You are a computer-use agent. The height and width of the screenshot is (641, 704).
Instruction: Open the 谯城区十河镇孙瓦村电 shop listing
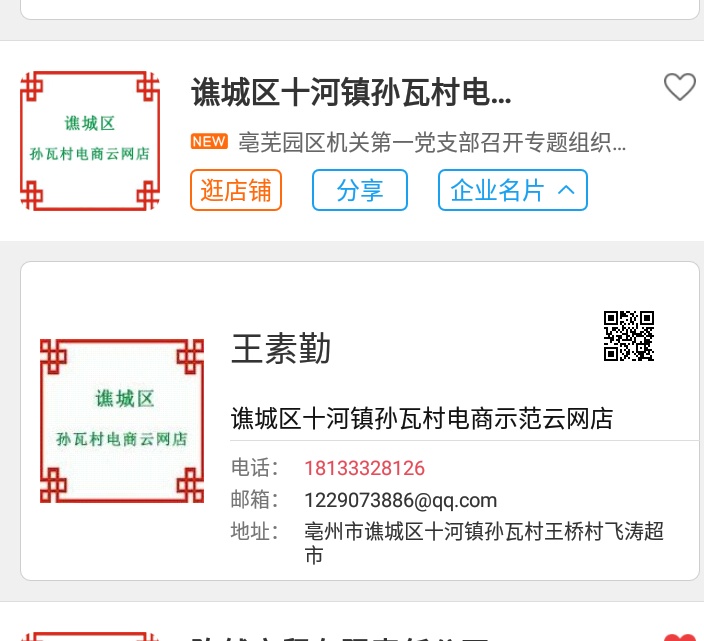(x=351, y=94)
